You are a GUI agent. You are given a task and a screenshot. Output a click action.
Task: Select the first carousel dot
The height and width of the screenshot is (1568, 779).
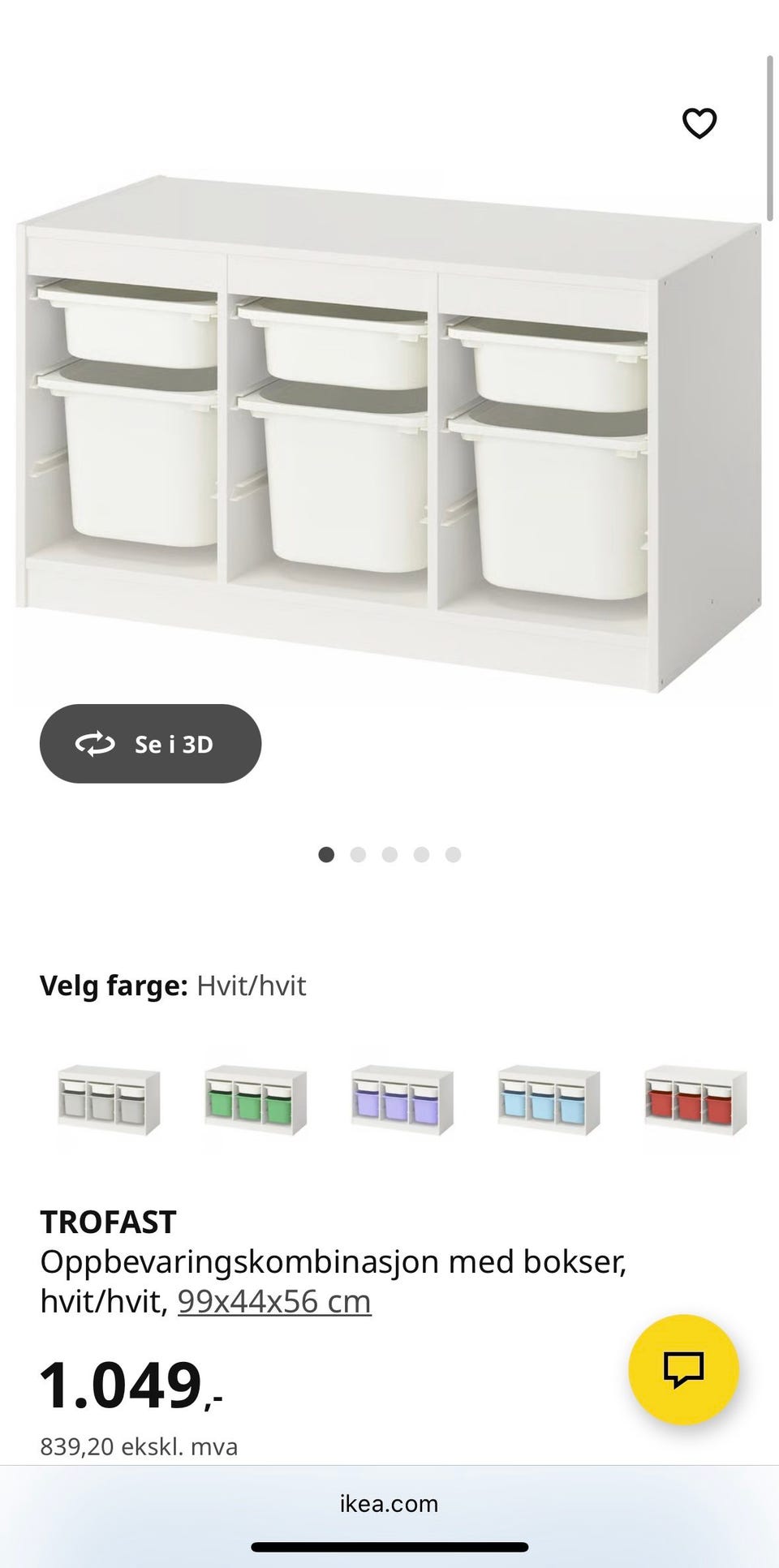[x=327, y=854]
